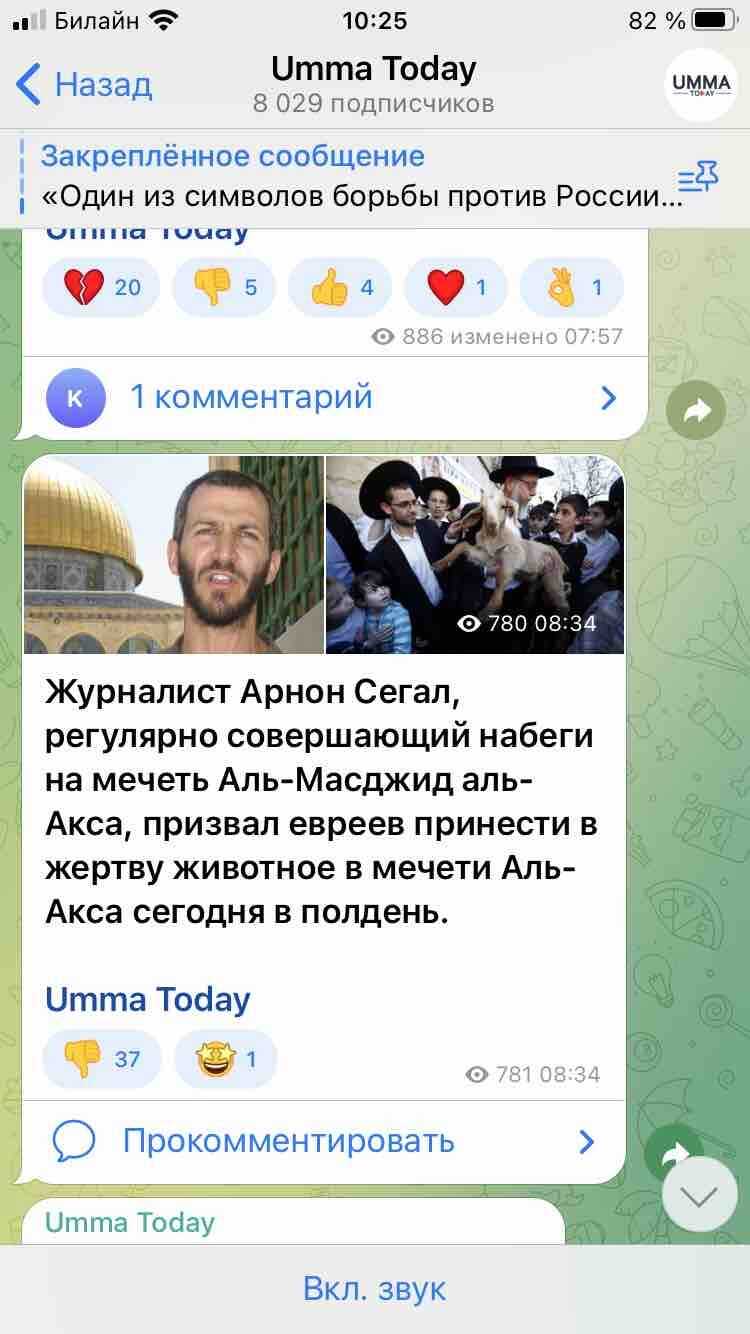
Task: Tap the thumbs up reaction with 4
Action: [x=339, y=288]
